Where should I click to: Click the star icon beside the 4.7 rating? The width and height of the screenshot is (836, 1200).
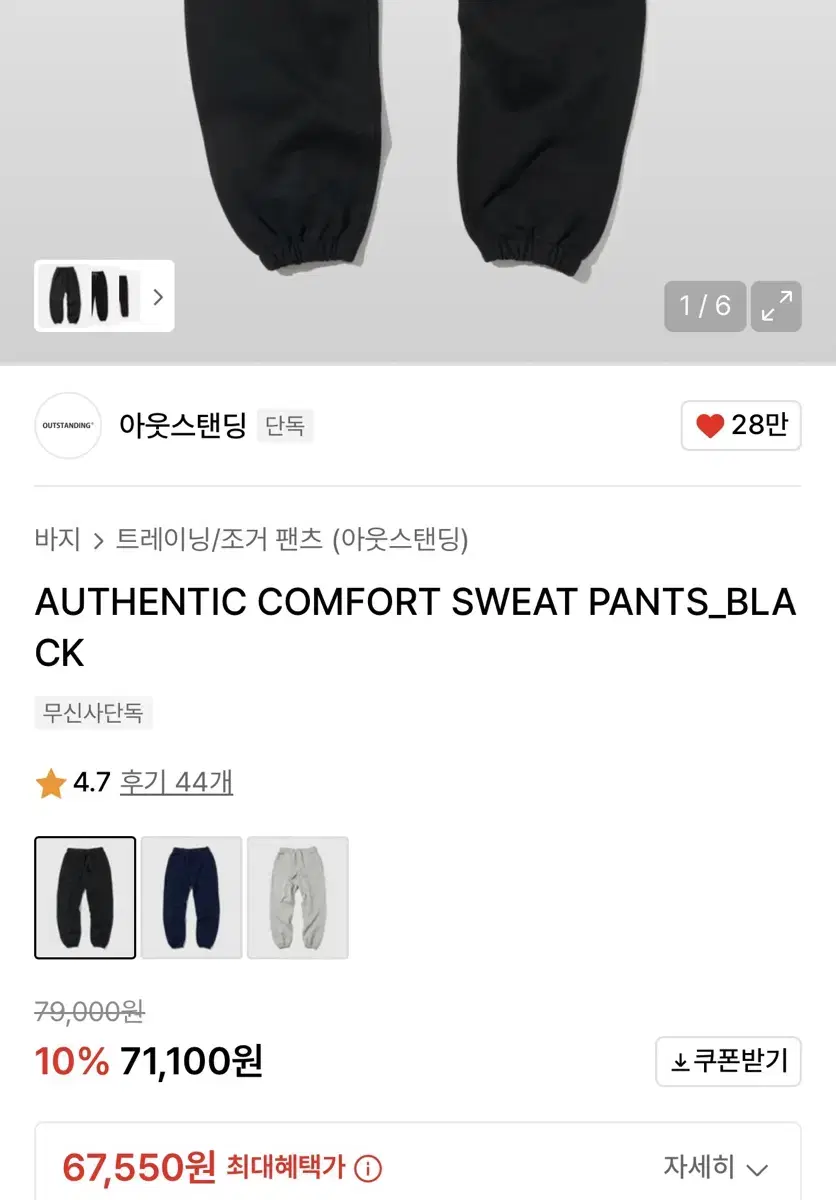click(46, 783)
